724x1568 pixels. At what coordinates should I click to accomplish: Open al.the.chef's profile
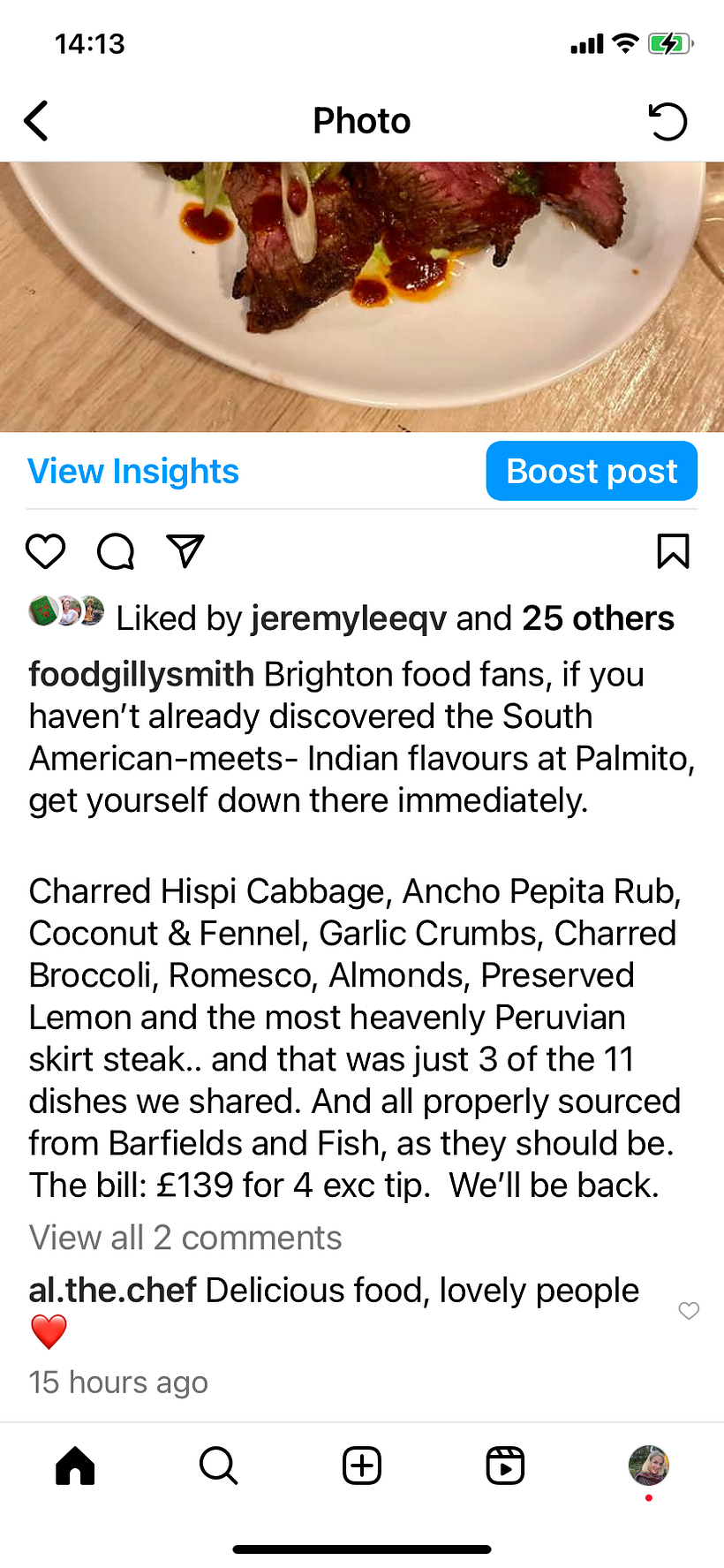[113, 1291]
